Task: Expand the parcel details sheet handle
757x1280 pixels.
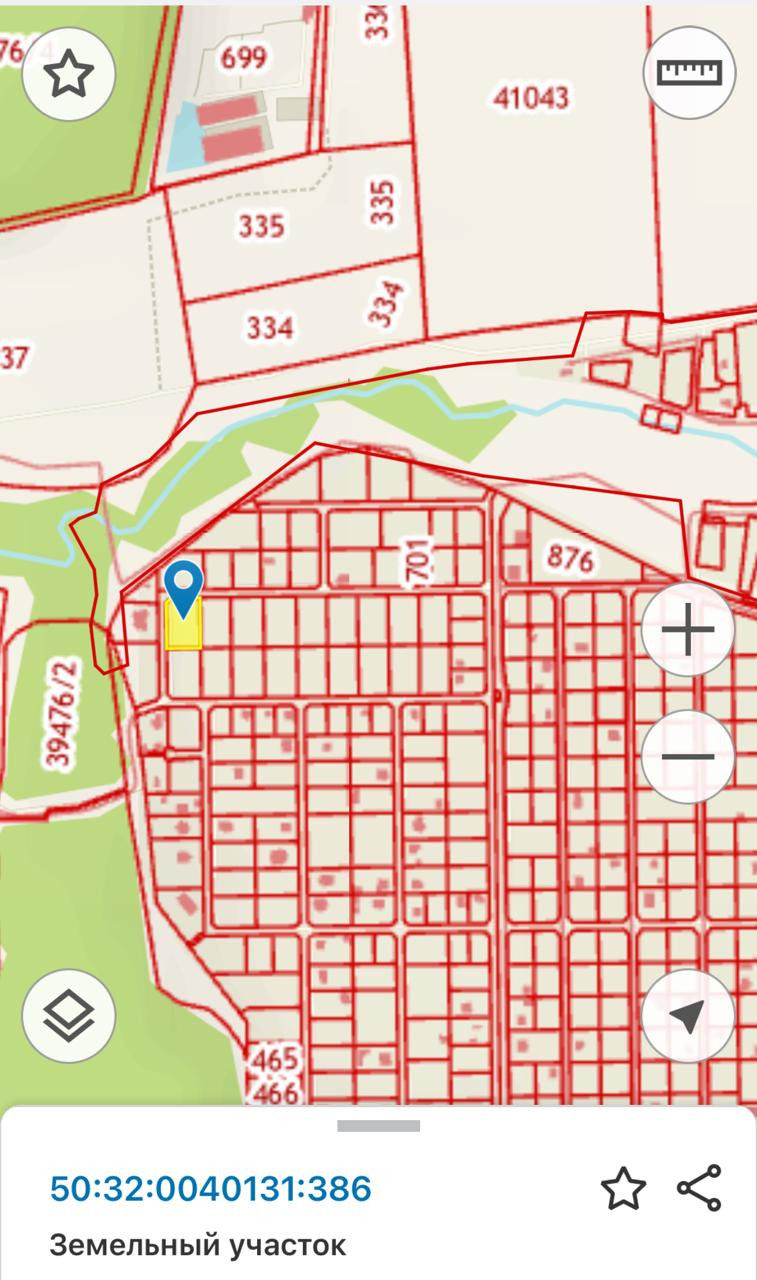Action: (378, 1126)
